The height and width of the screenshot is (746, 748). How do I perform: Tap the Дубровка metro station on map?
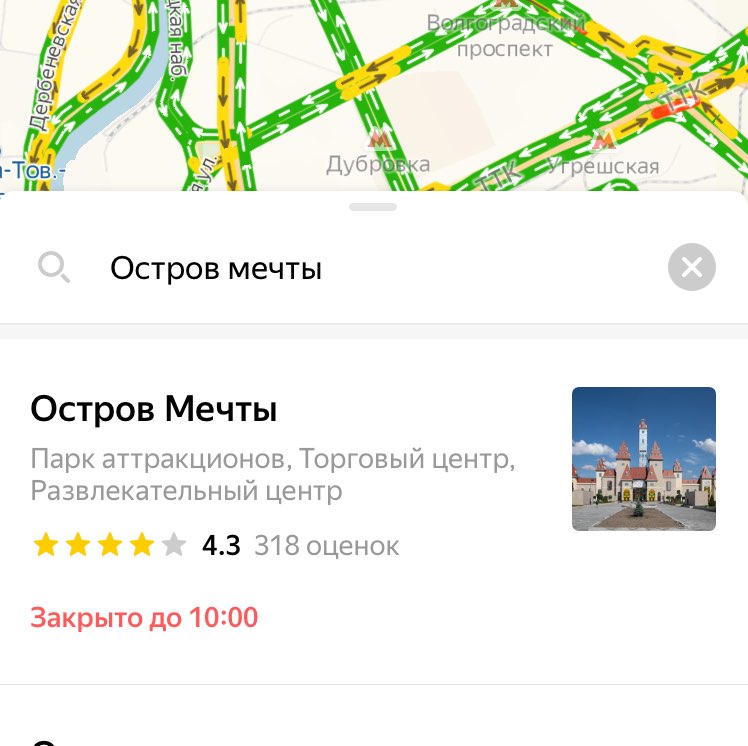pos(379,140)
